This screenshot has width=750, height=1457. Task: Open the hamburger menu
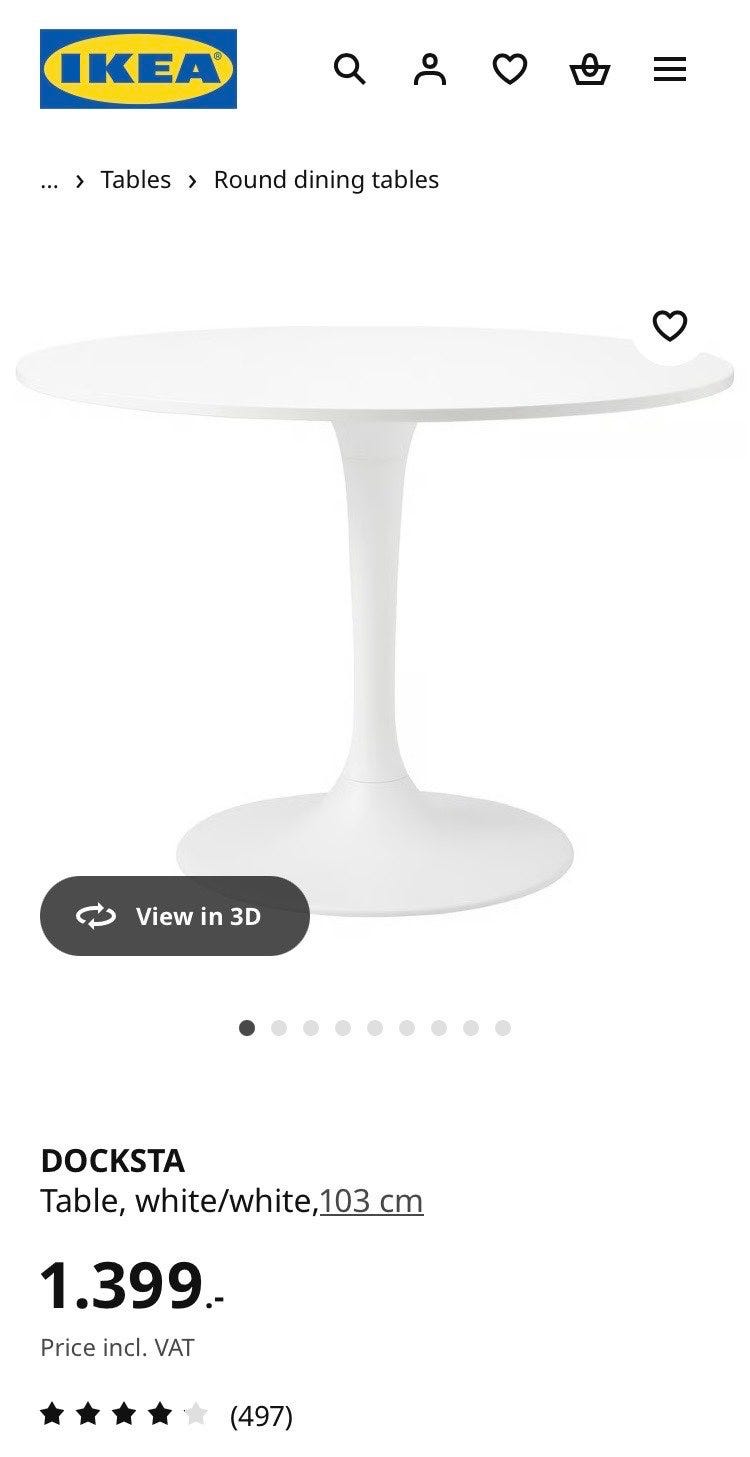coord(670,69)
